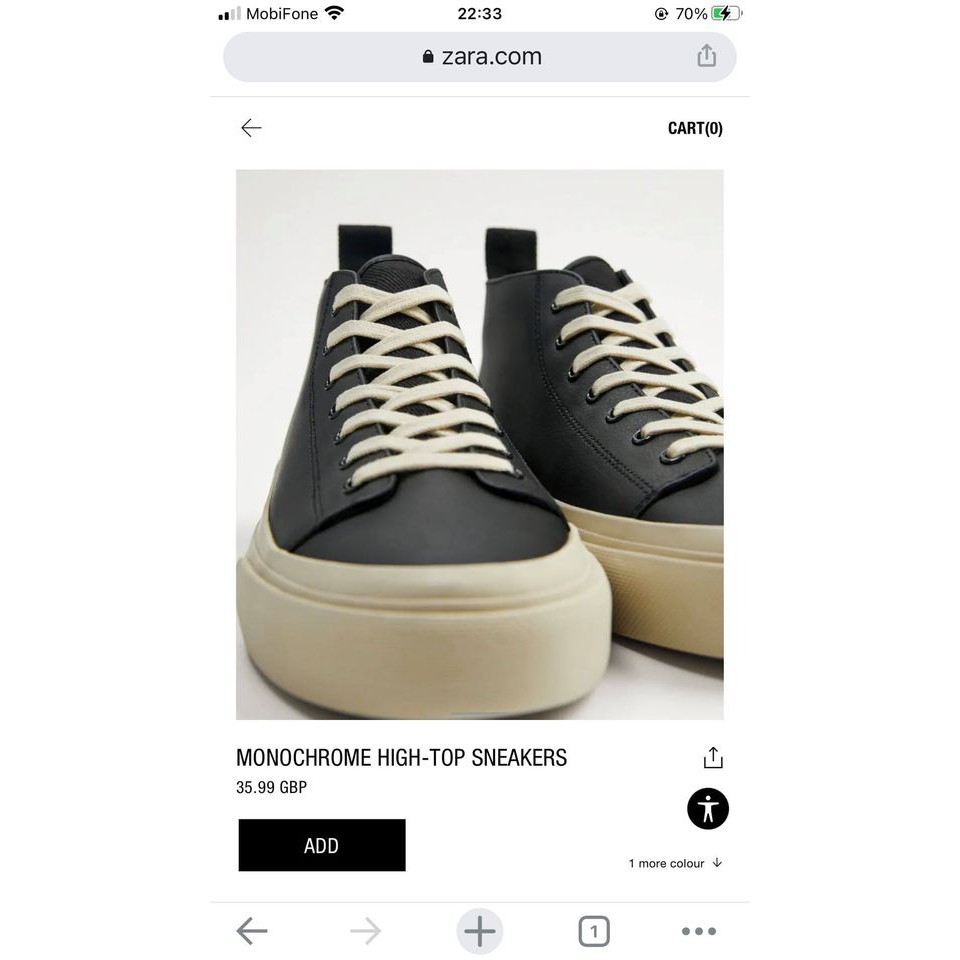Open the tab switcher
This screenshot has width=960, height=960.
593,931
